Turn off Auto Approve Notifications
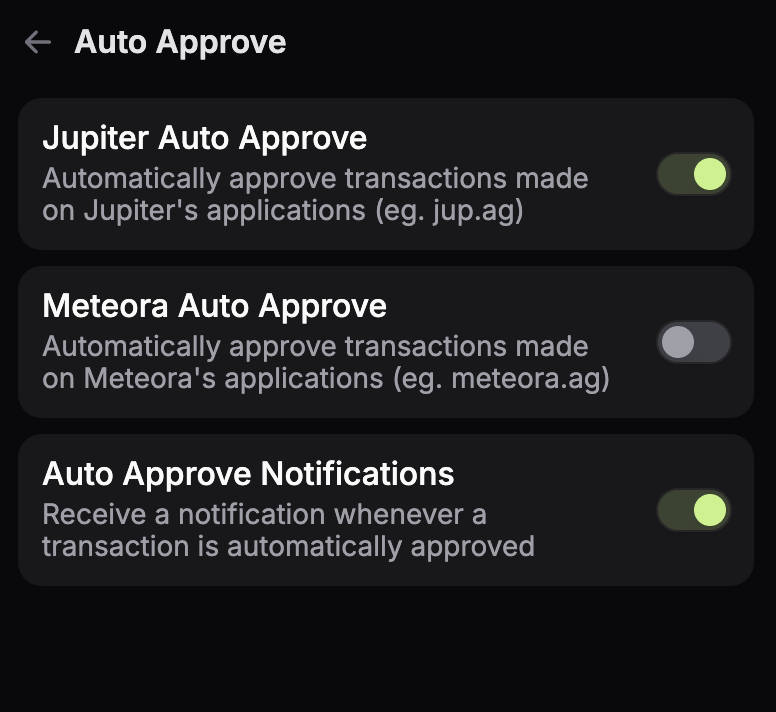Screen dimensions: 776x712 (693, 510)
